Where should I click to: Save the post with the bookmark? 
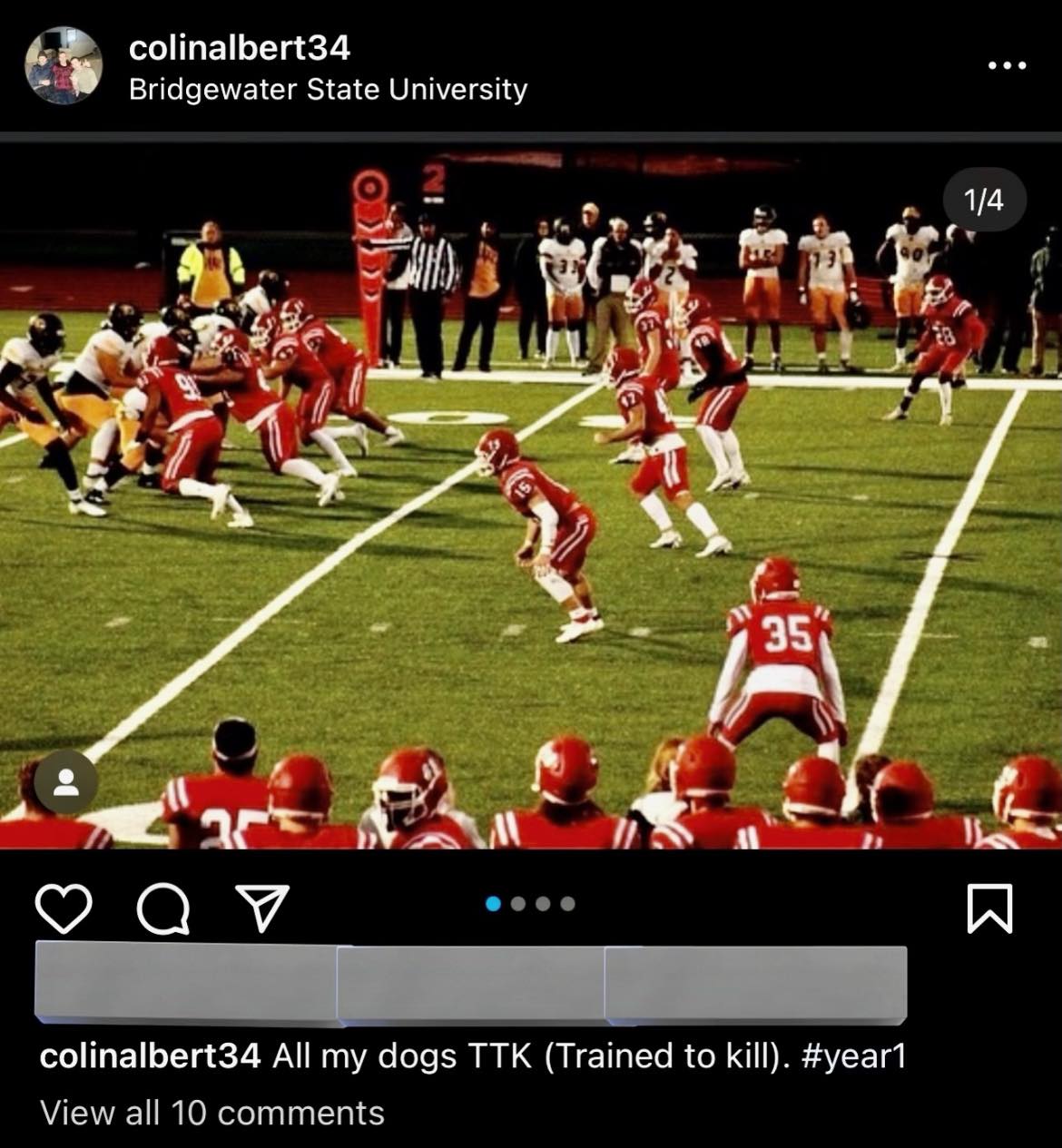[x=989, y=908]
